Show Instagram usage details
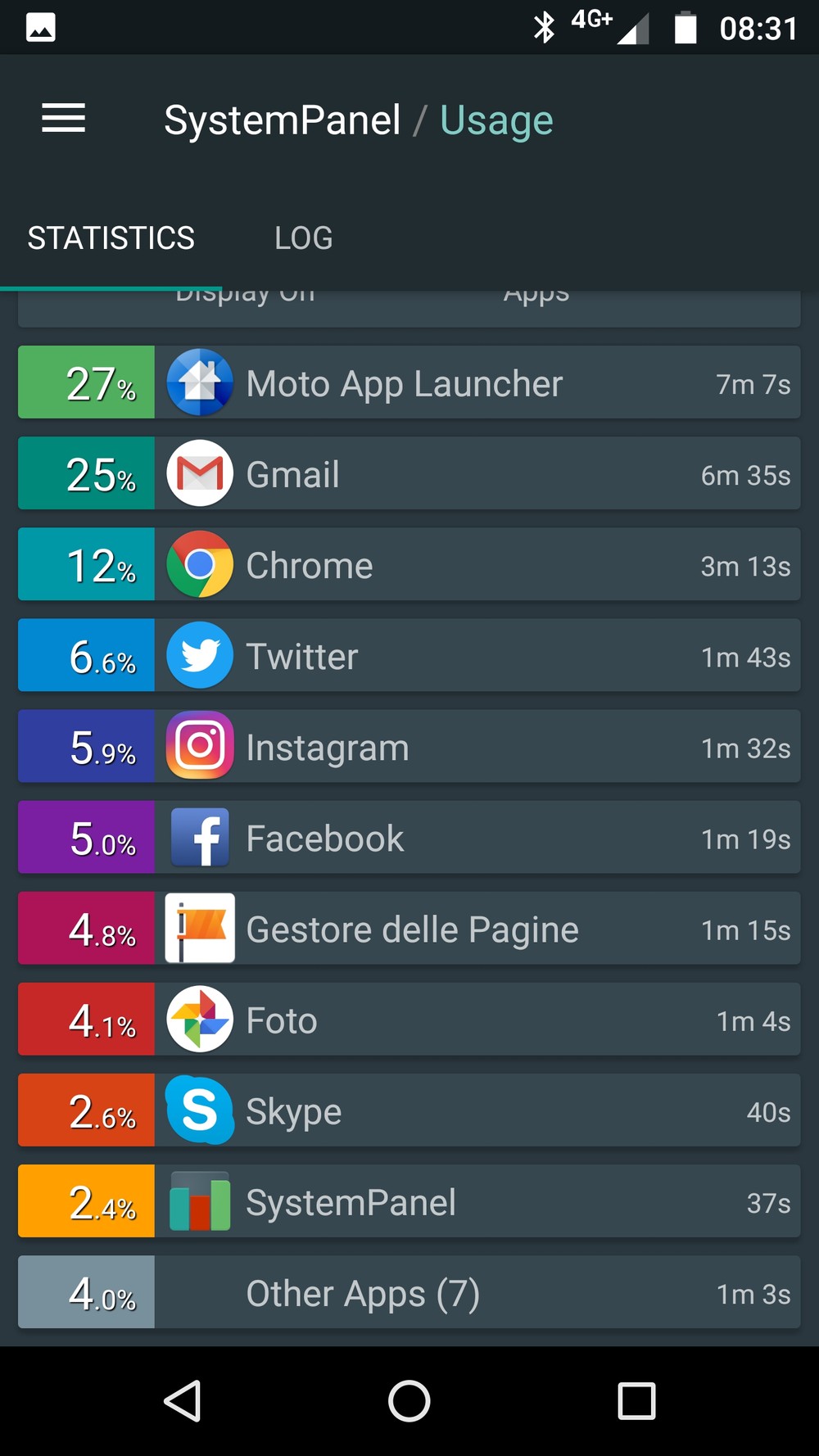Viewport: 819px width, 1456px height. 409,747
